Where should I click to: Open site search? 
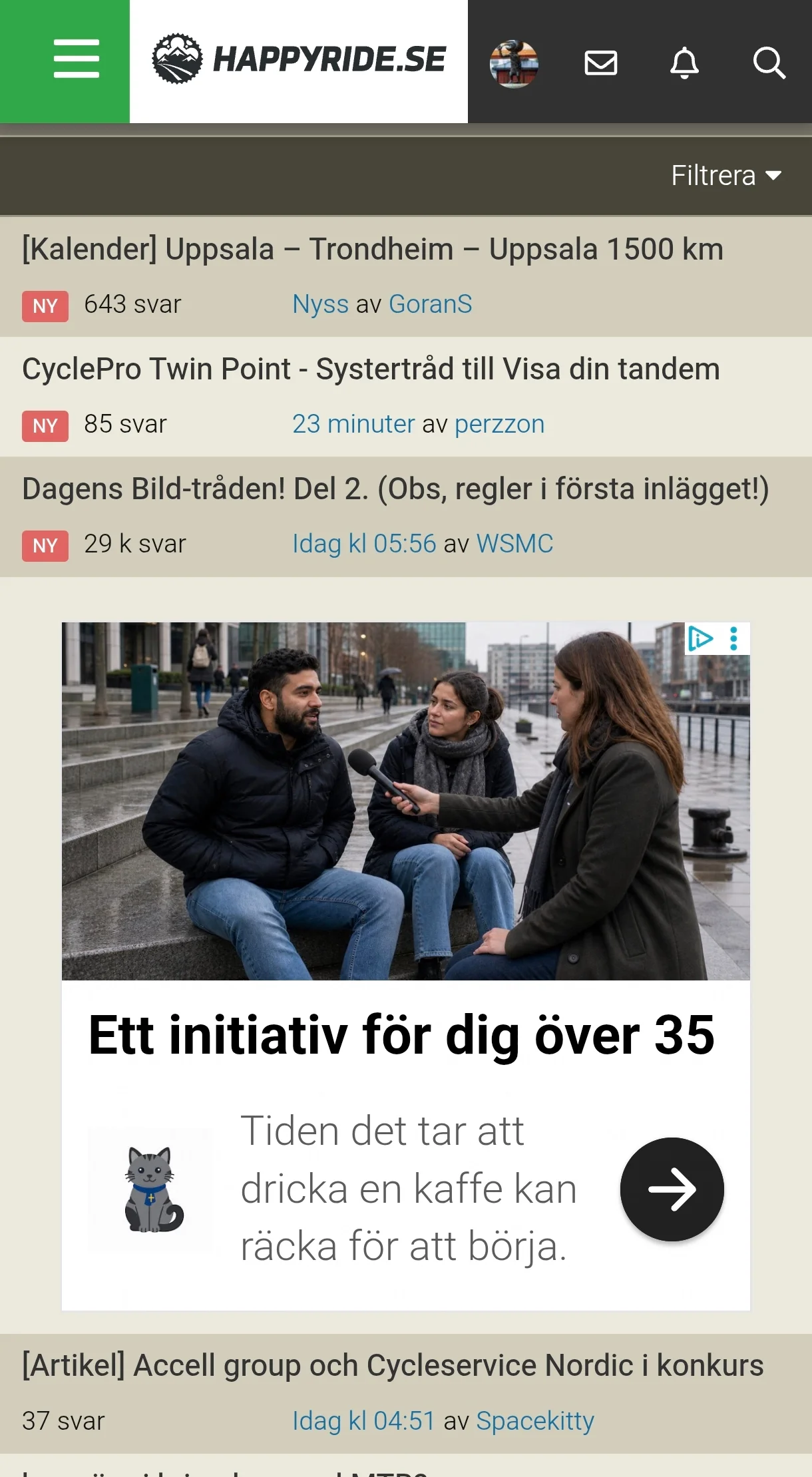tap(769, 63)
